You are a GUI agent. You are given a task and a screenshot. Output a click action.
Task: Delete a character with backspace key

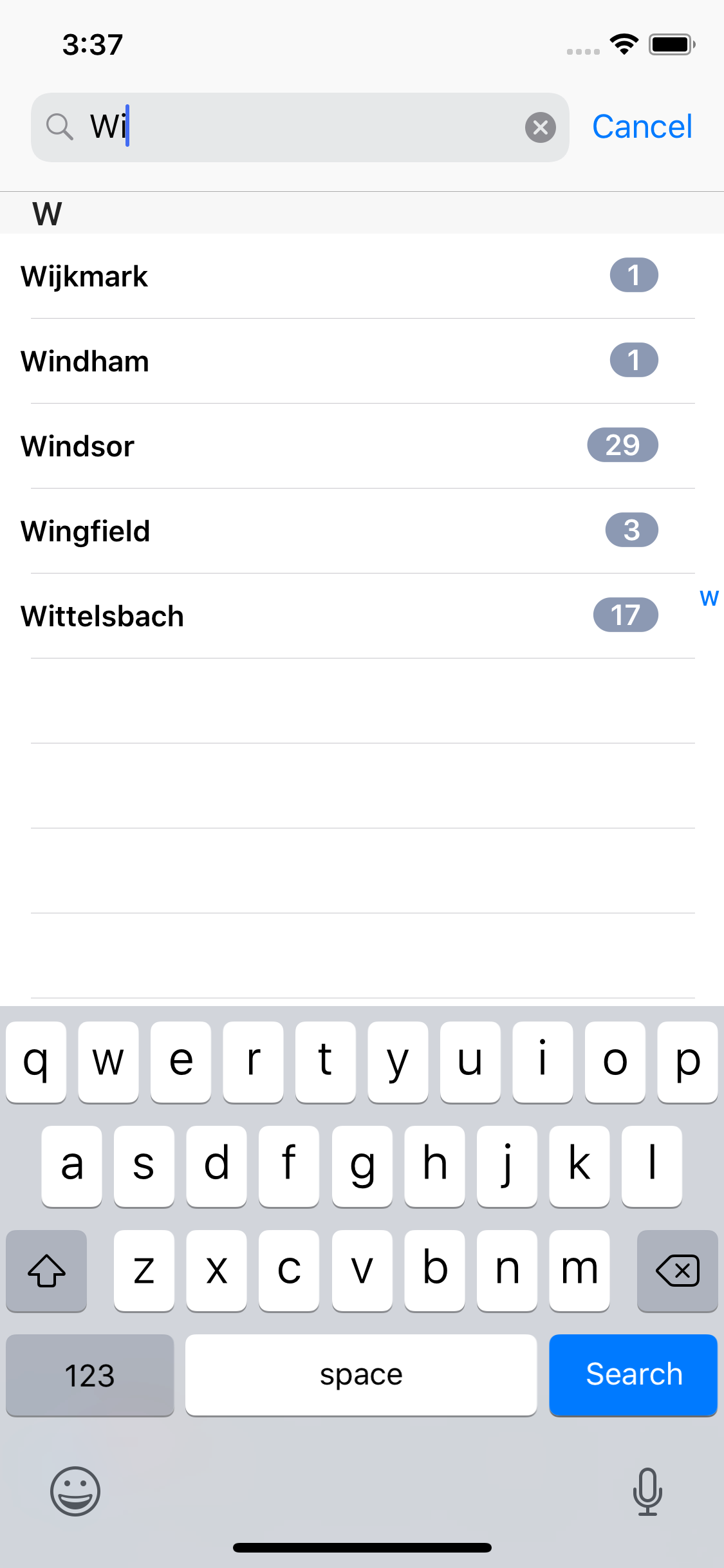click(x=677, y=1271)
